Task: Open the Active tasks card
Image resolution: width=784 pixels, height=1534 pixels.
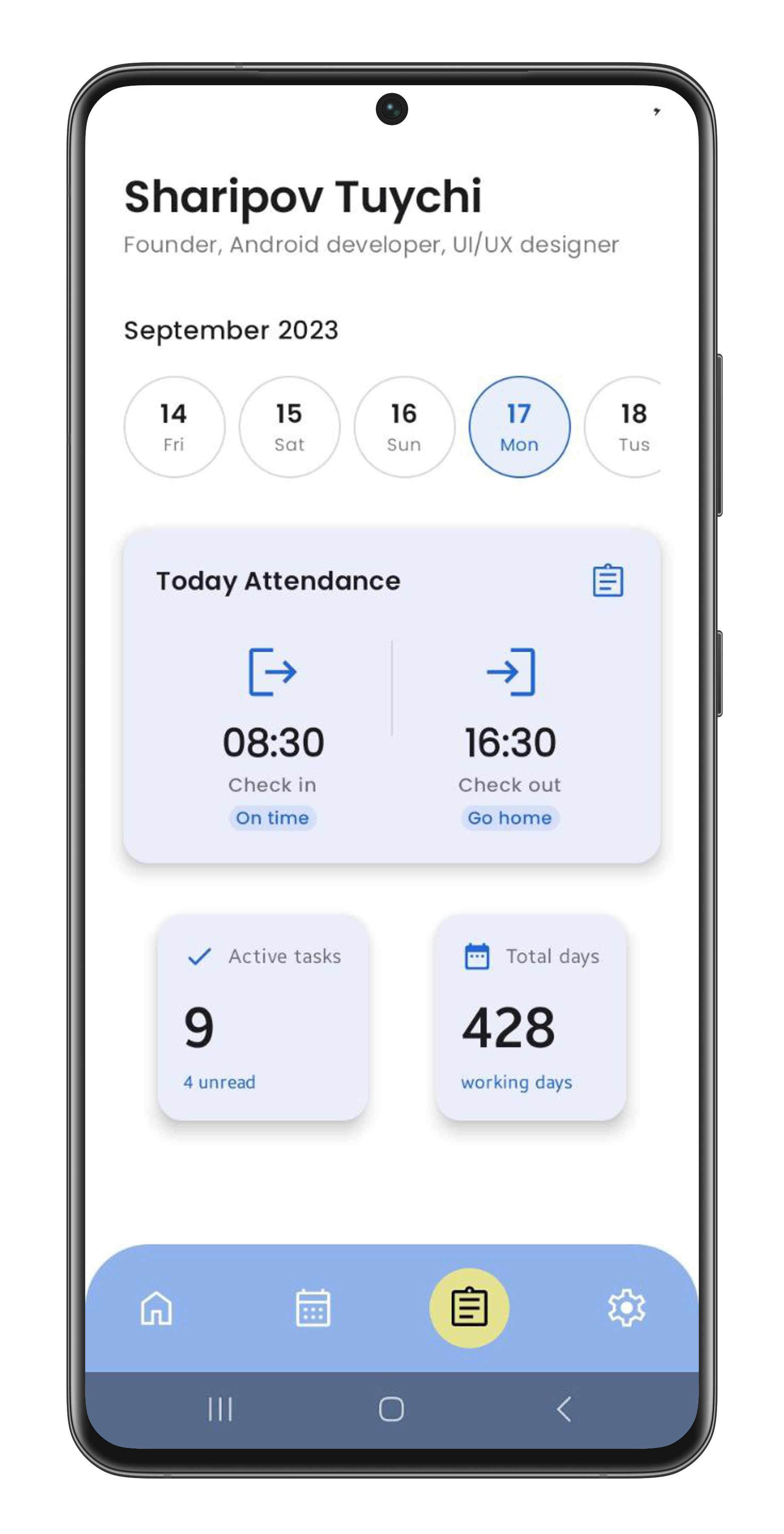Action: tap(262, 1018)
